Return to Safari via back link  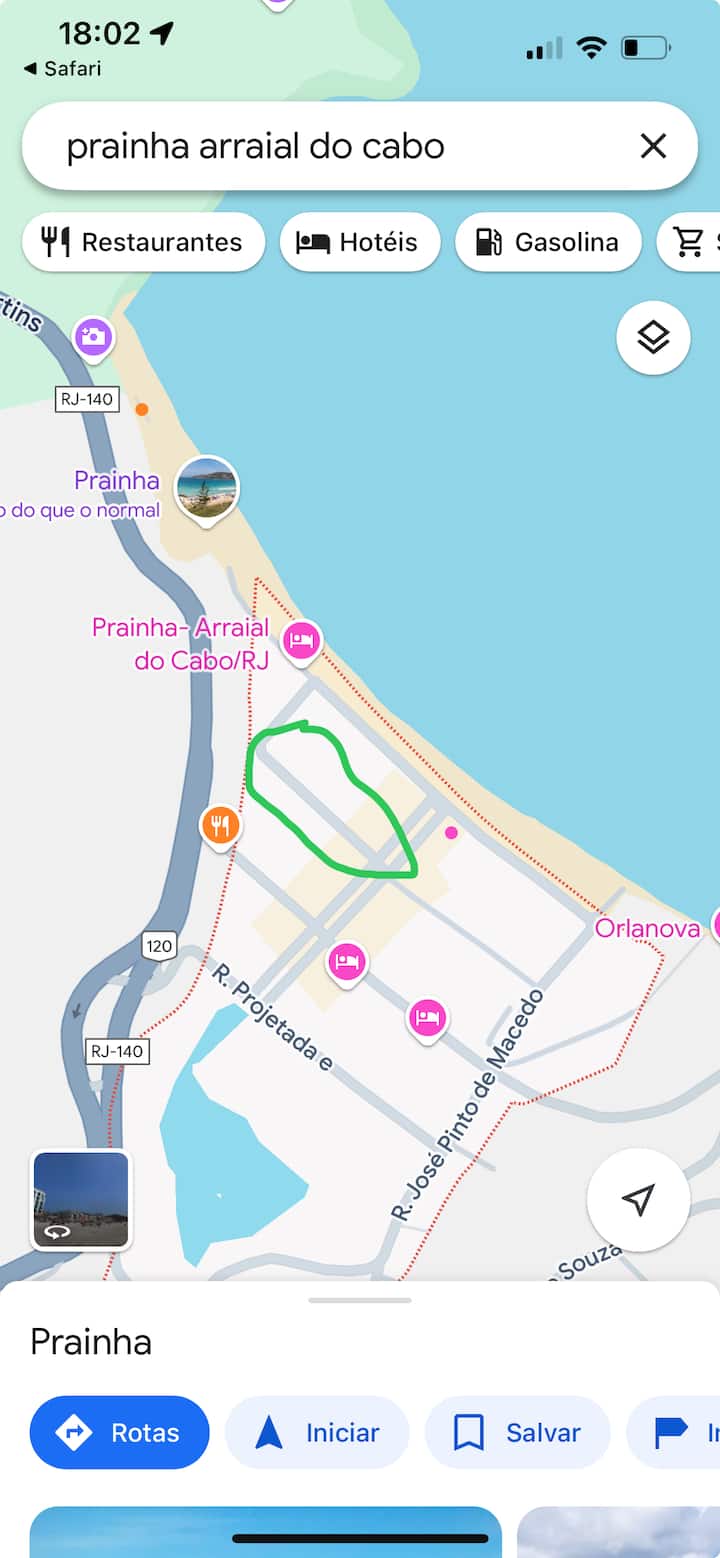(x=62, y=69)
